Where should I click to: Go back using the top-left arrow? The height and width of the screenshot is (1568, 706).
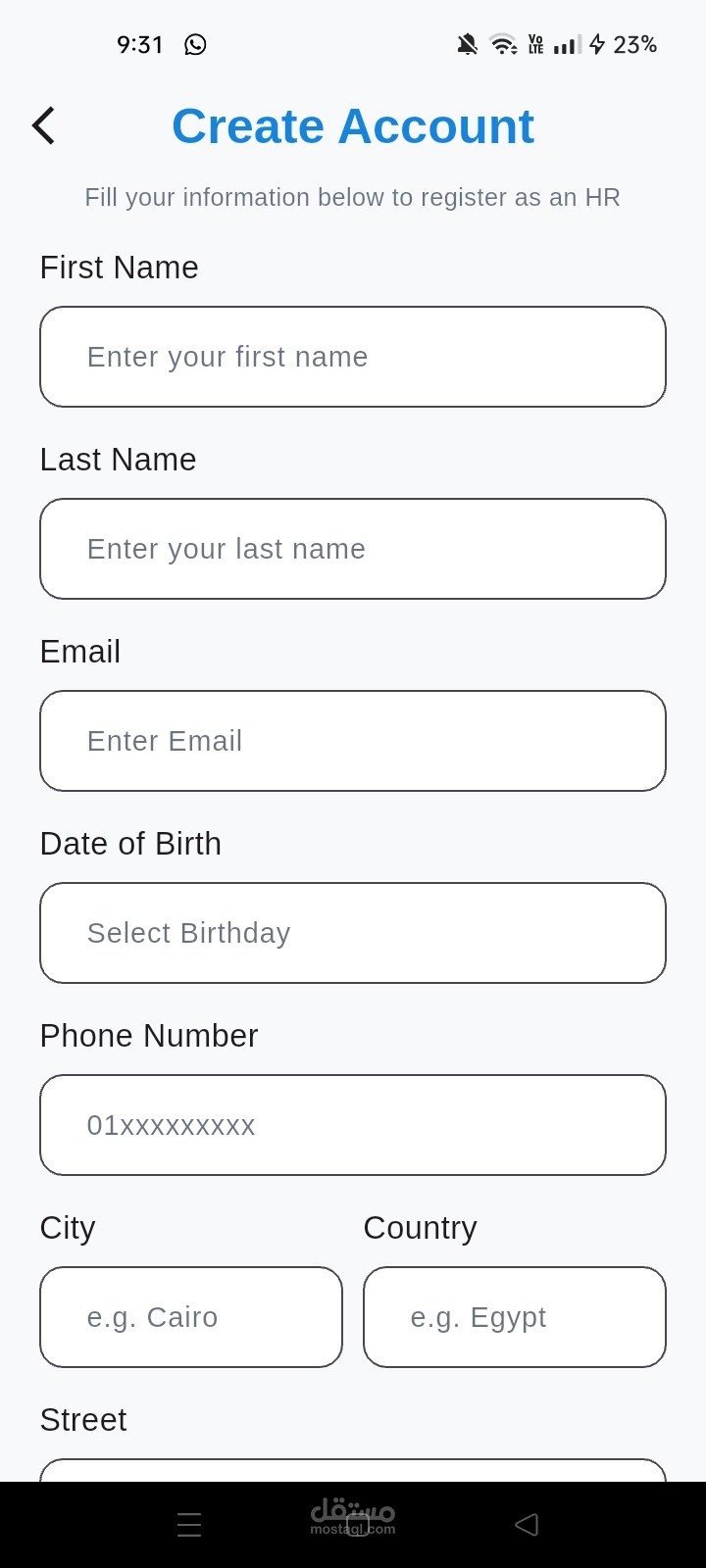pos(44,125)
